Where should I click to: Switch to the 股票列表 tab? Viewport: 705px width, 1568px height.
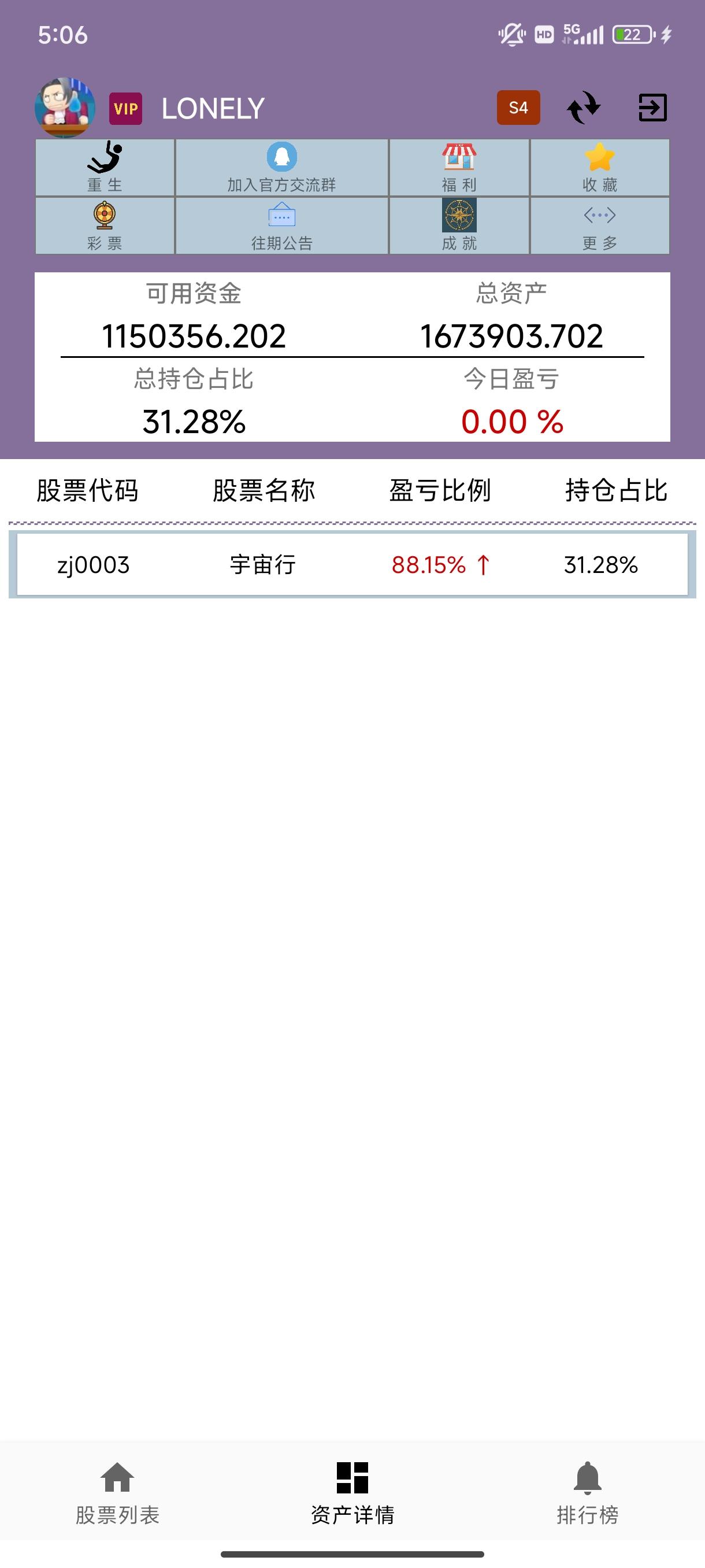117,1492
